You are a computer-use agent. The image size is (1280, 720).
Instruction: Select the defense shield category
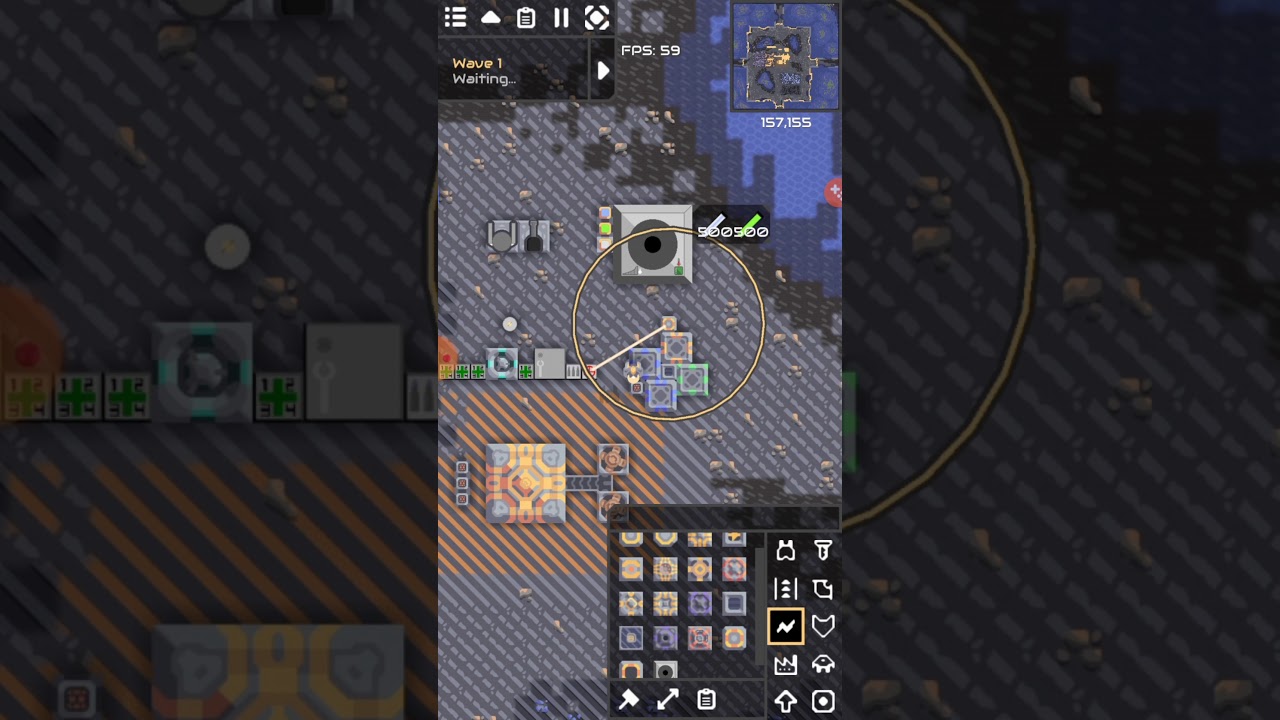click(823, 627)
